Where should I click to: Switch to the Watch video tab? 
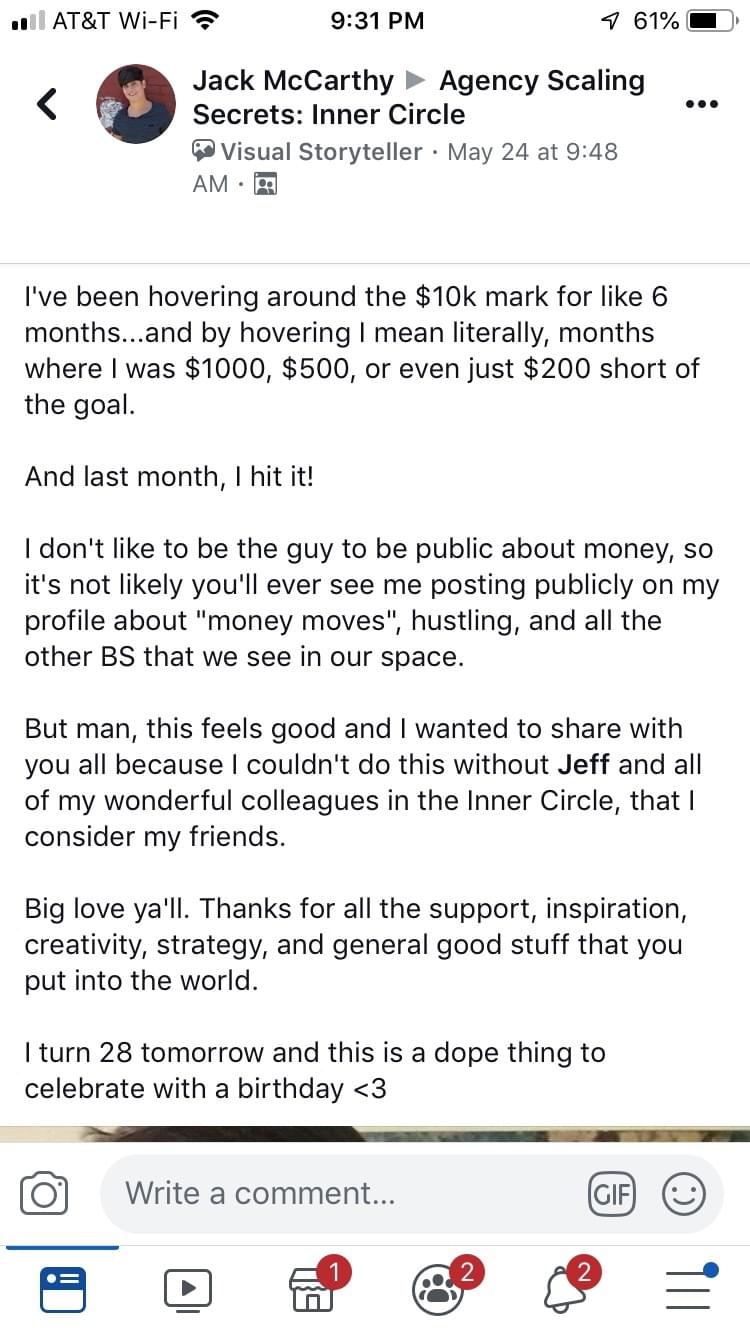(188, 1290)
